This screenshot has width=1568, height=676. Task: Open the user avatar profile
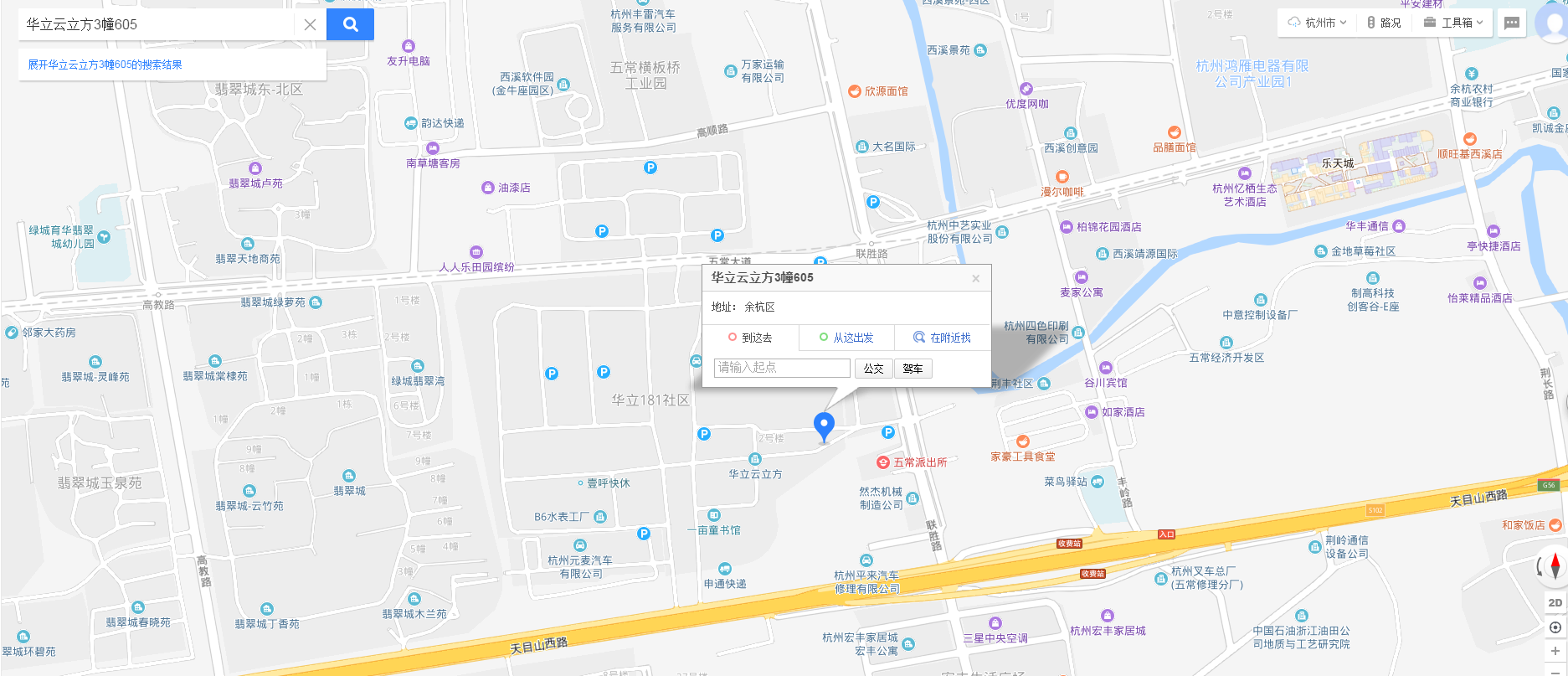click(x=1552, y=23)
